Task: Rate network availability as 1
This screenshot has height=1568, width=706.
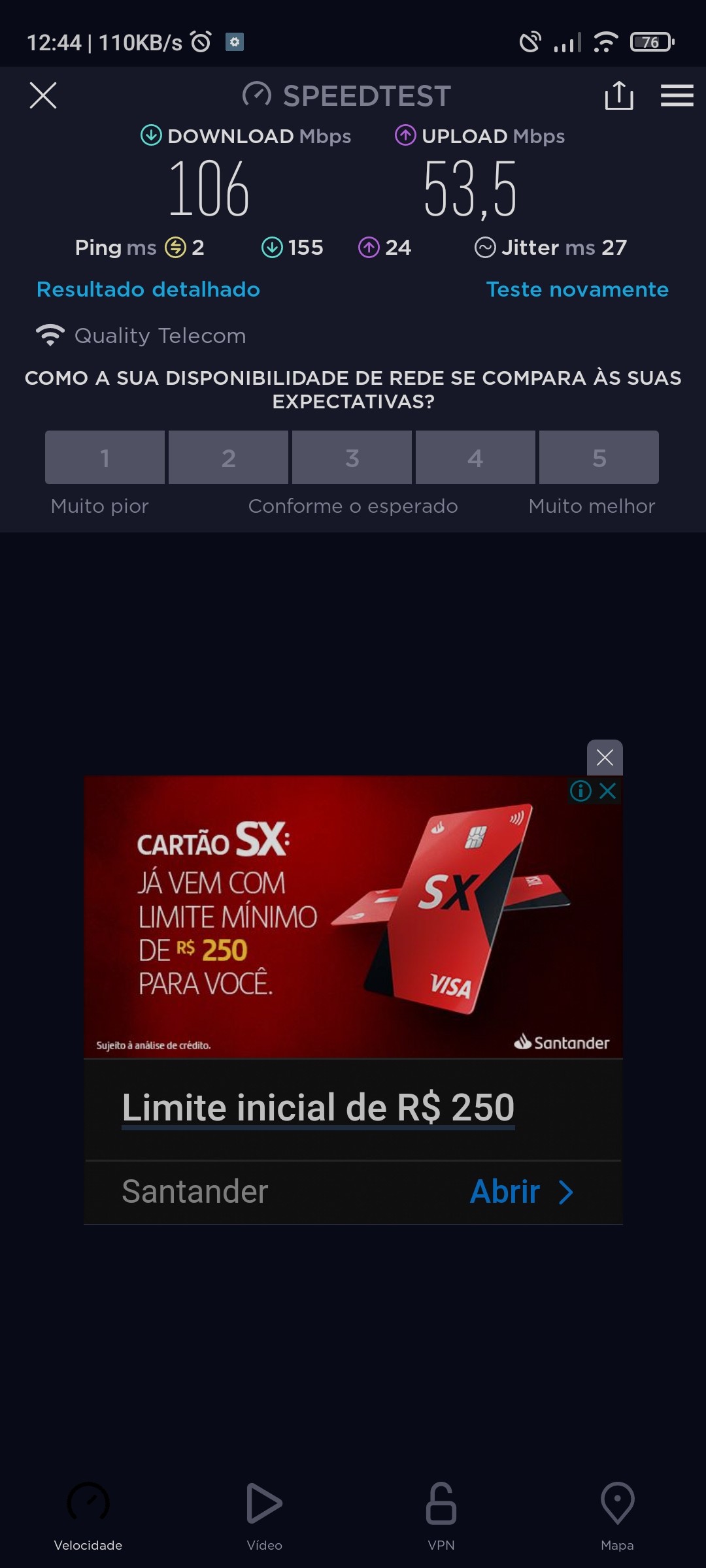Action: (105, 457)
